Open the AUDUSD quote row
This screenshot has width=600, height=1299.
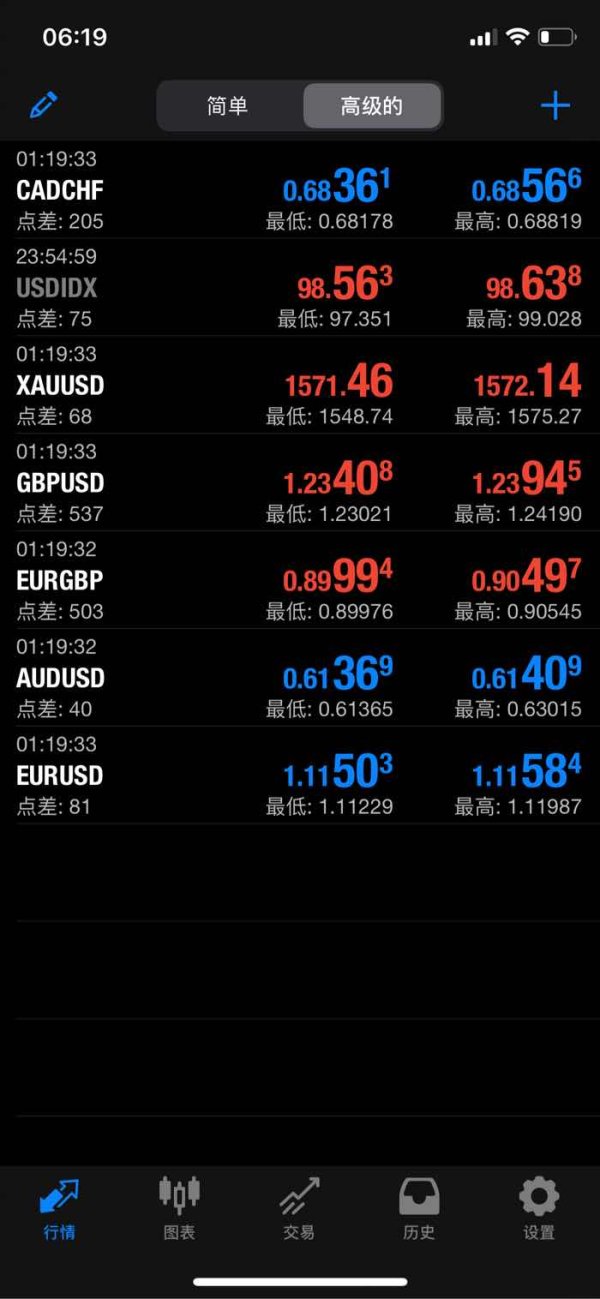click(300, 678)
